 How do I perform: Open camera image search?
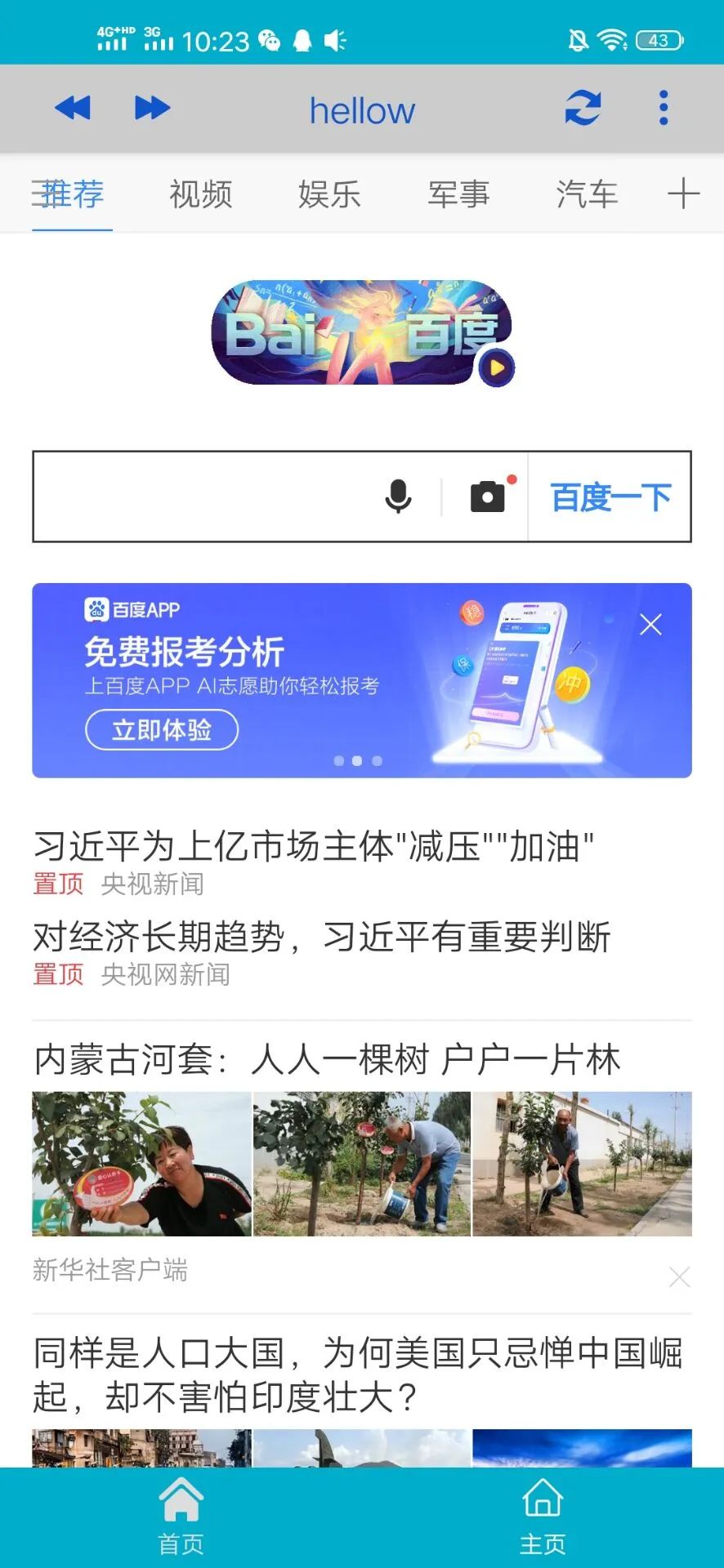[488, 497]
